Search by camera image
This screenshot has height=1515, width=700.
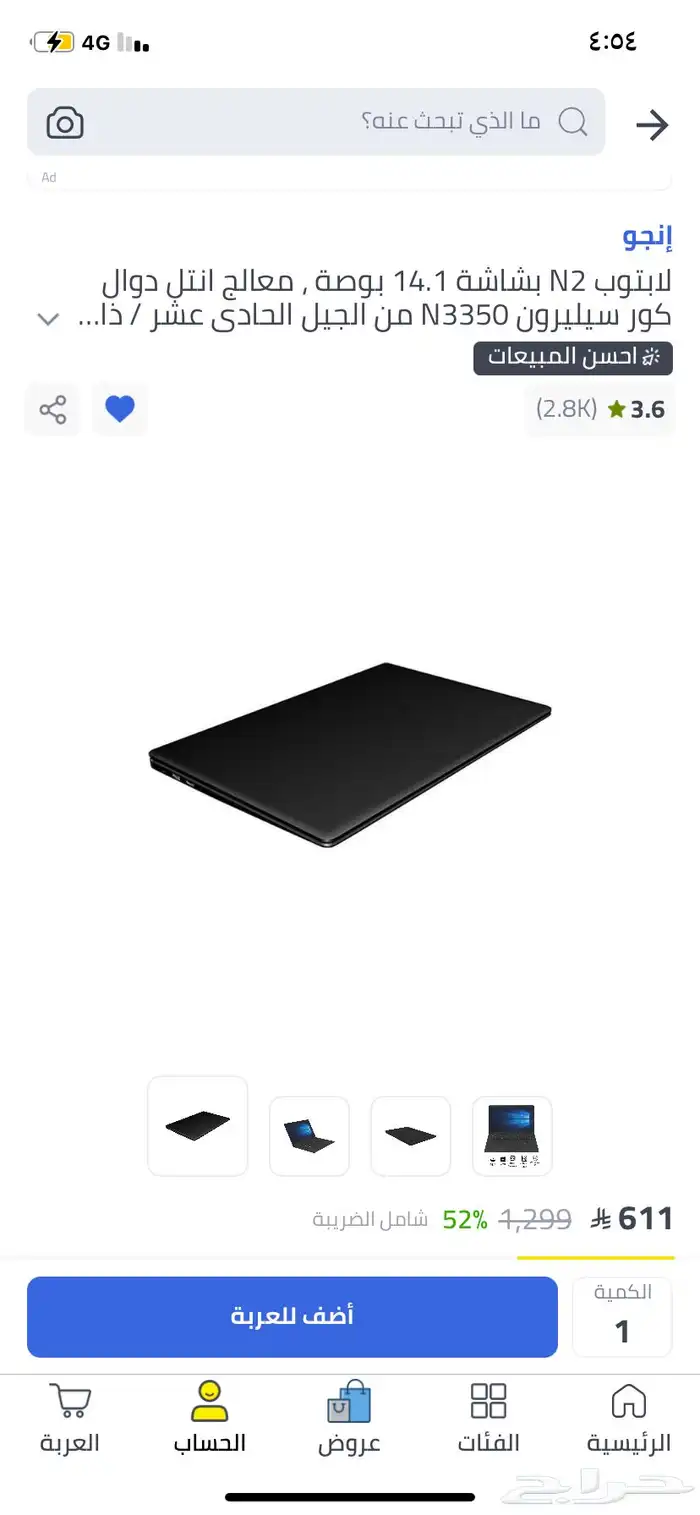65,123
